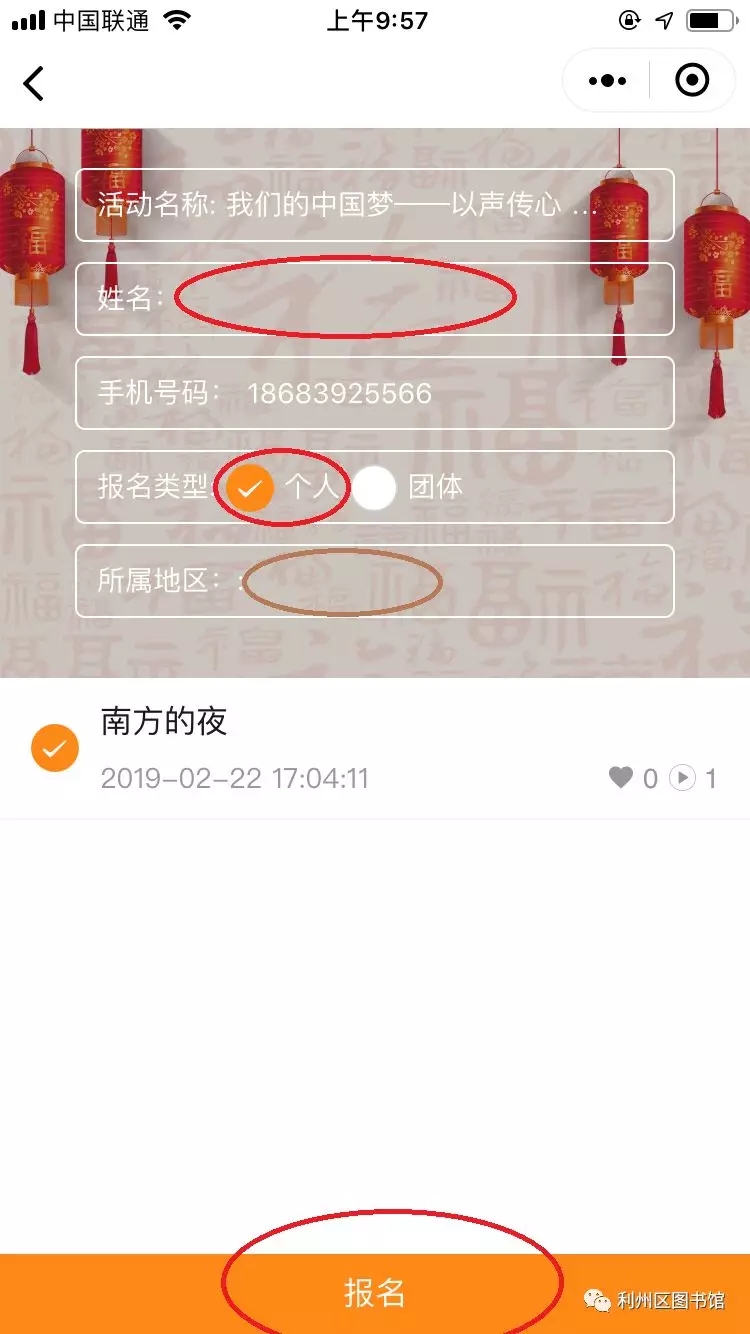Image resolution: width=750 pixels, height=1334 pixels.
Task: Close the mini program with the circle icon
Action: [x=692, y=81]
